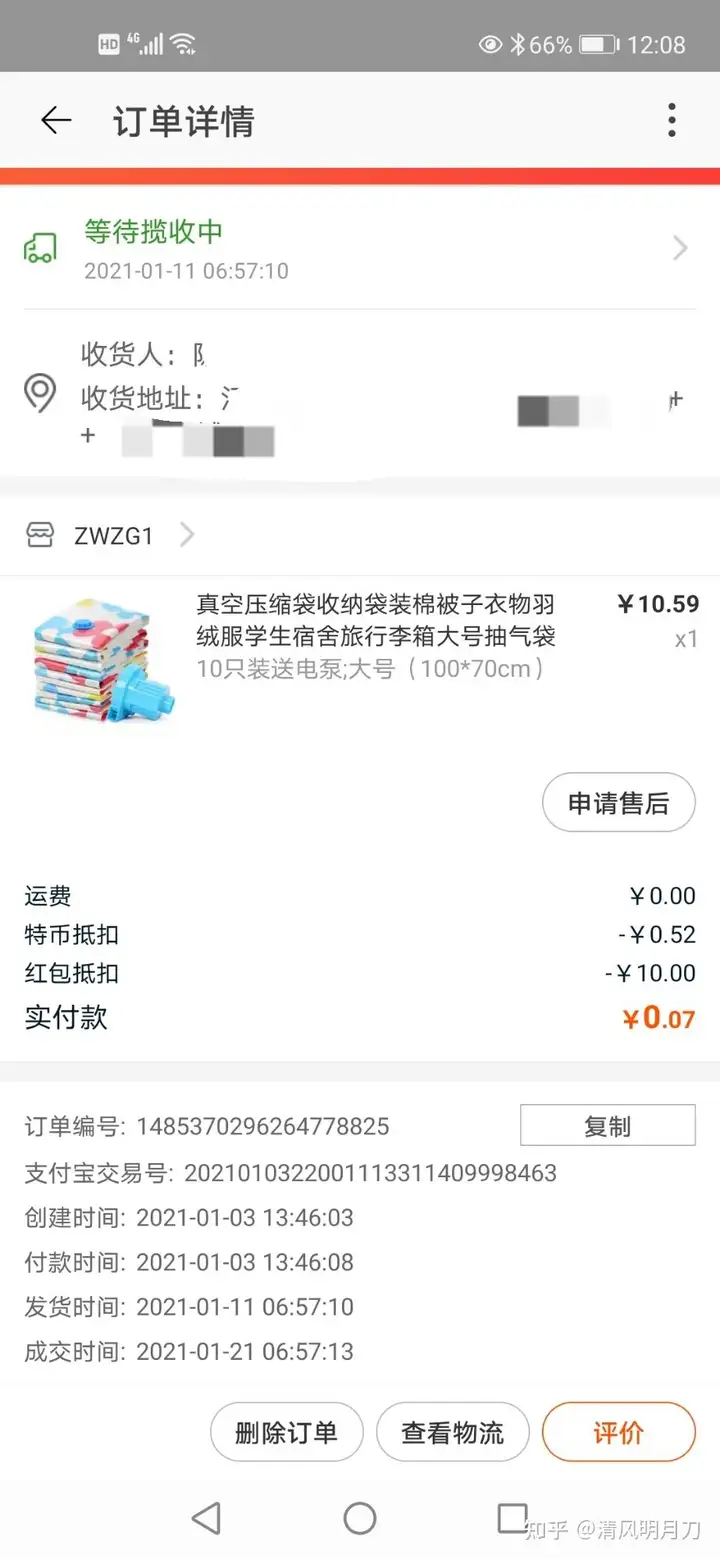Copy the order number with 复制

coord(607,1126)
